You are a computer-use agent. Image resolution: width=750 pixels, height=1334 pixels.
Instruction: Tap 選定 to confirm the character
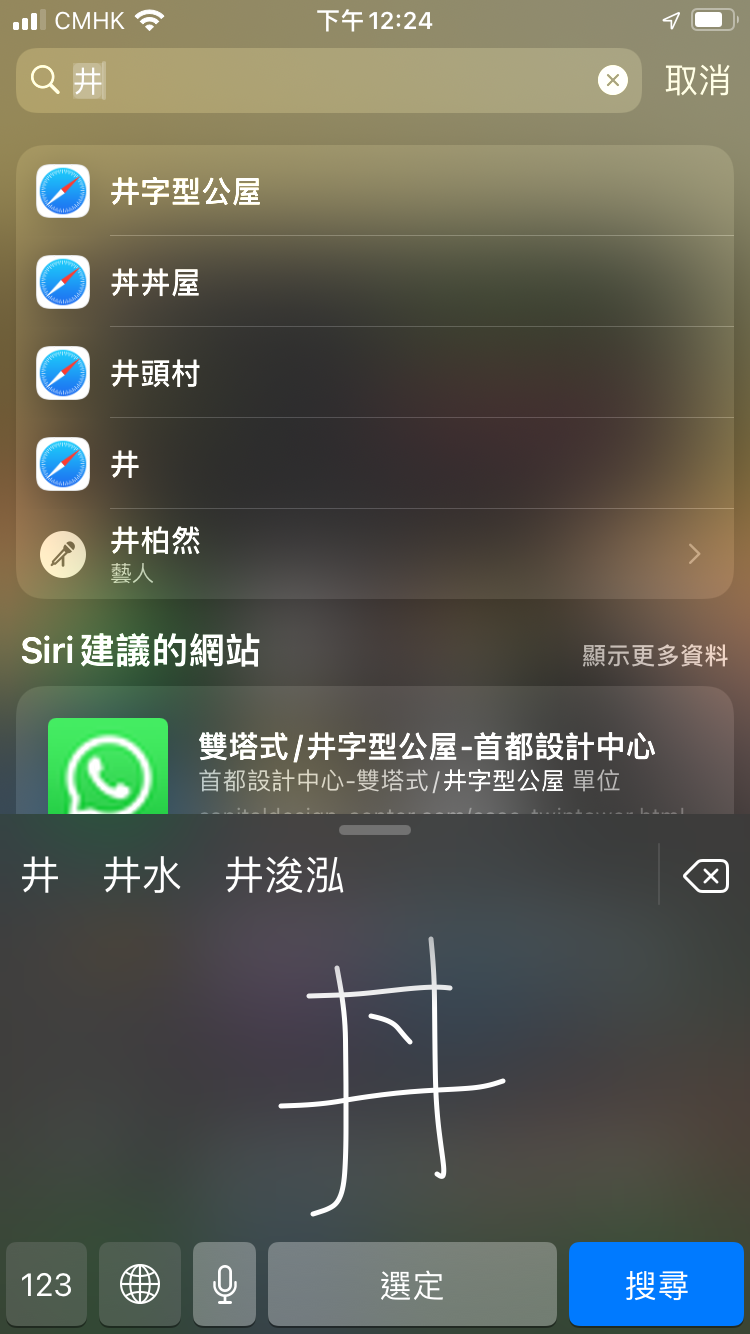coord(412,1284)
